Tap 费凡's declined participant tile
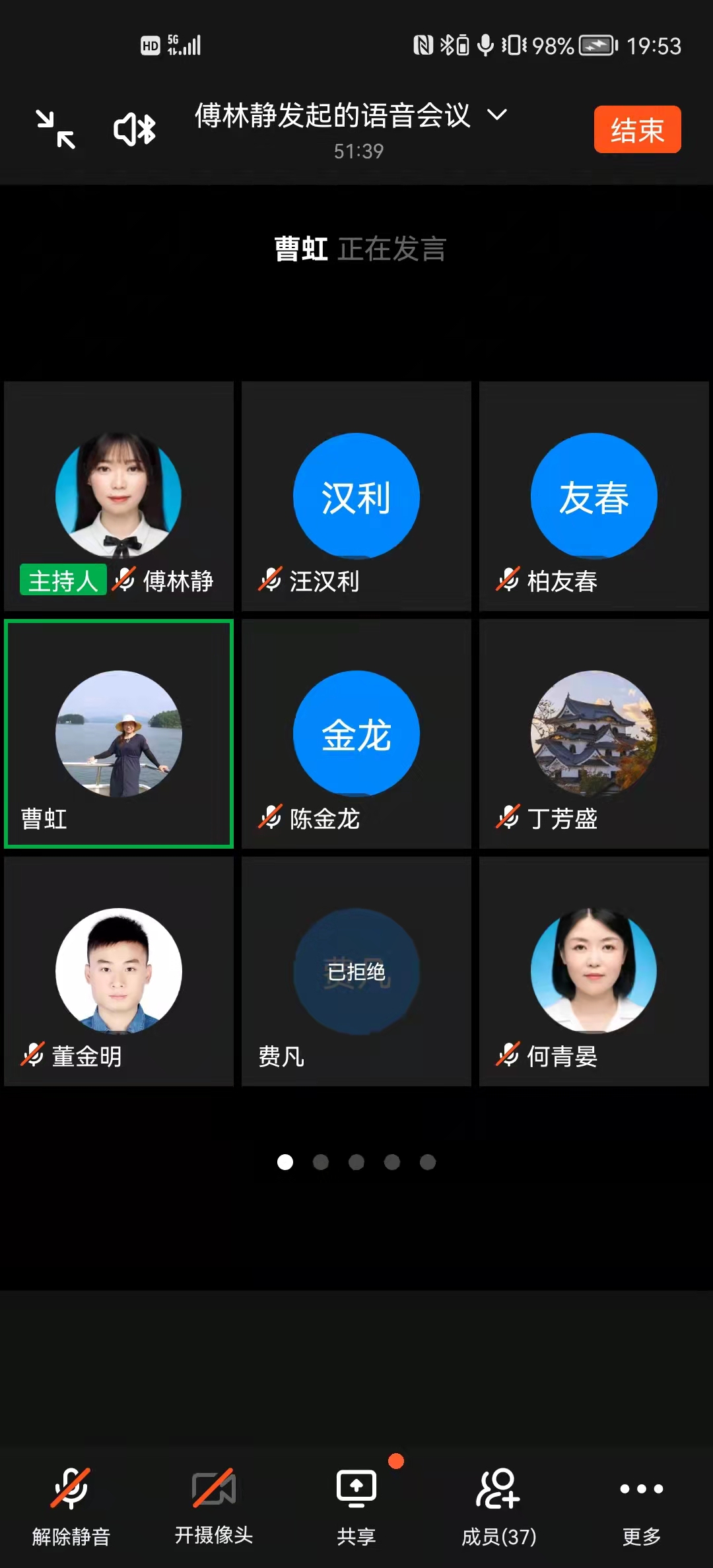 pos(356,971)
